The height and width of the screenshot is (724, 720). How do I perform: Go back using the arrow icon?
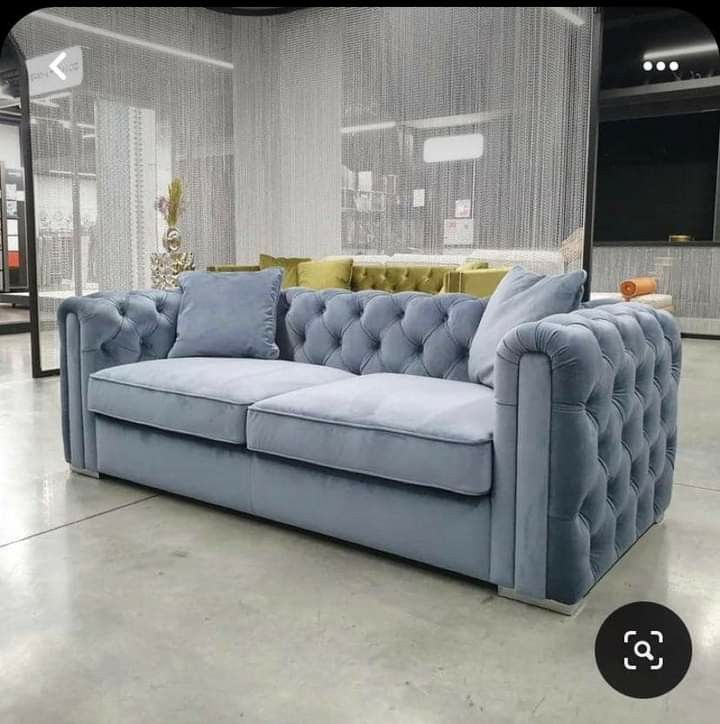click(58, 66)
